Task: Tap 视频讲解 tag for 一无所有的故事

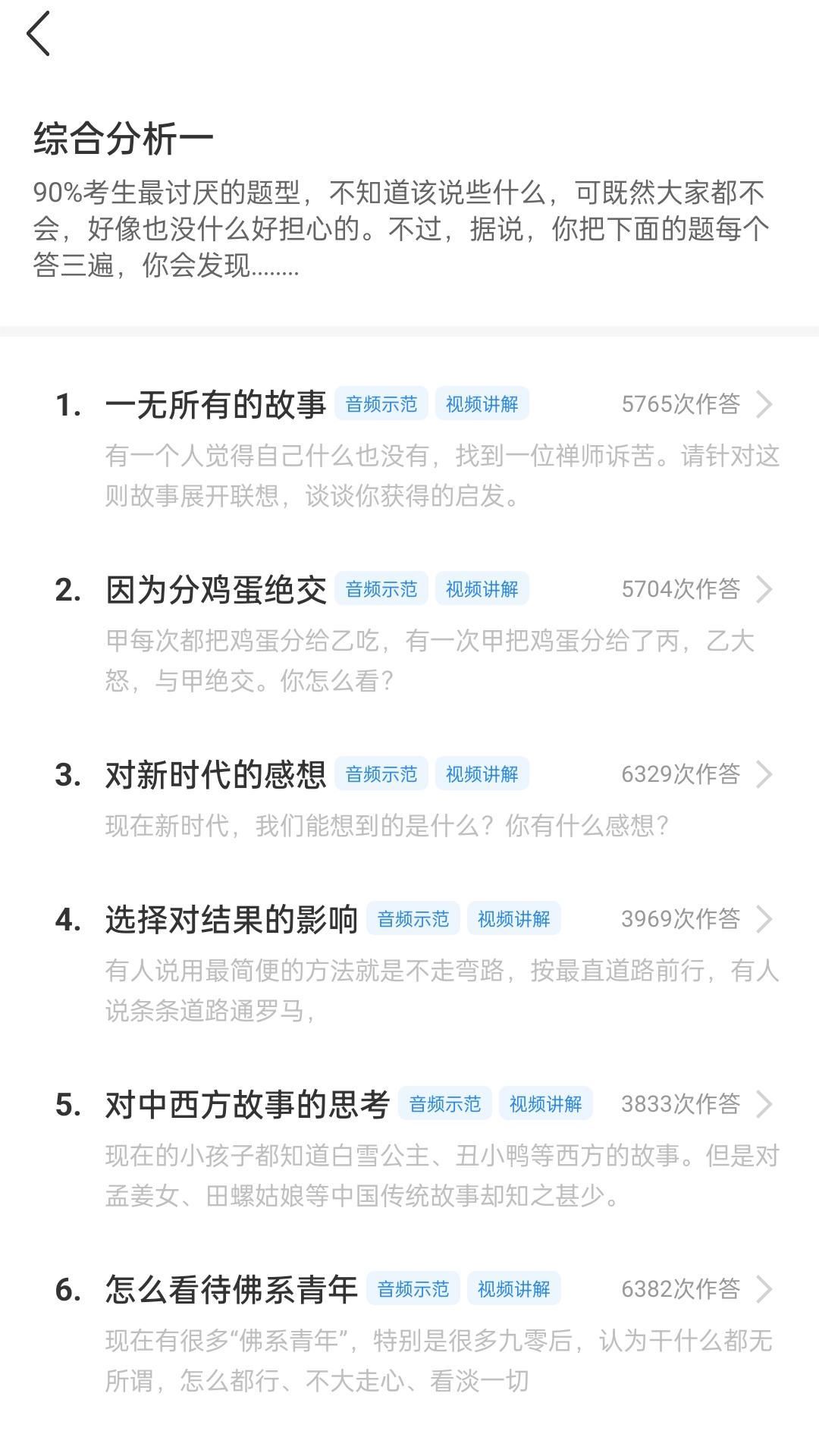Action: point(482,404)
